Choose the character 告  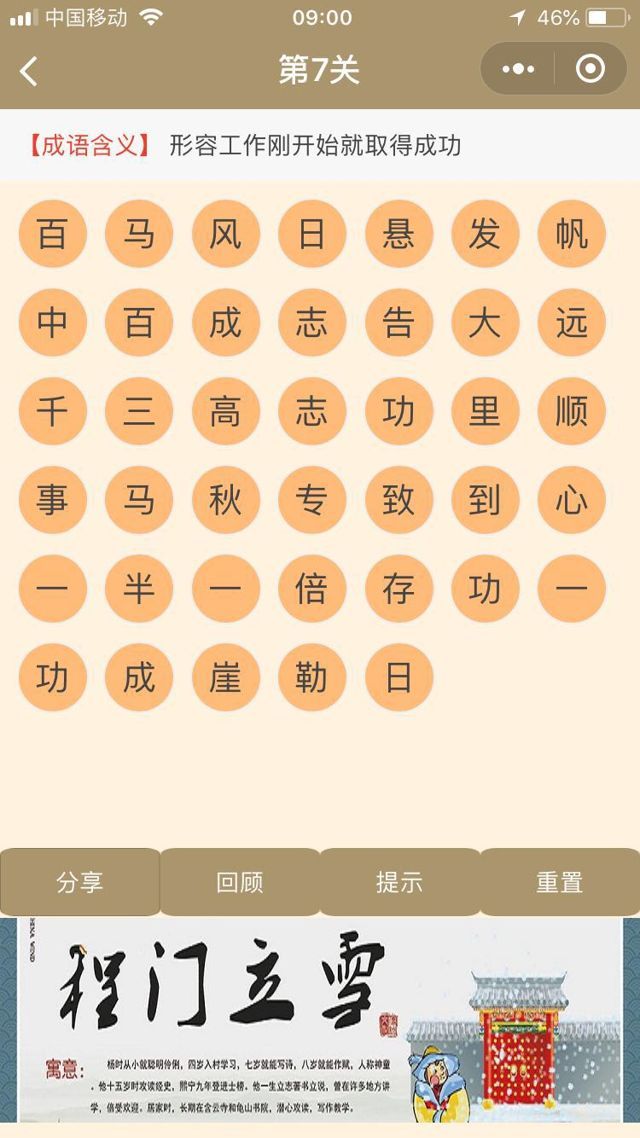coord(398,322)
